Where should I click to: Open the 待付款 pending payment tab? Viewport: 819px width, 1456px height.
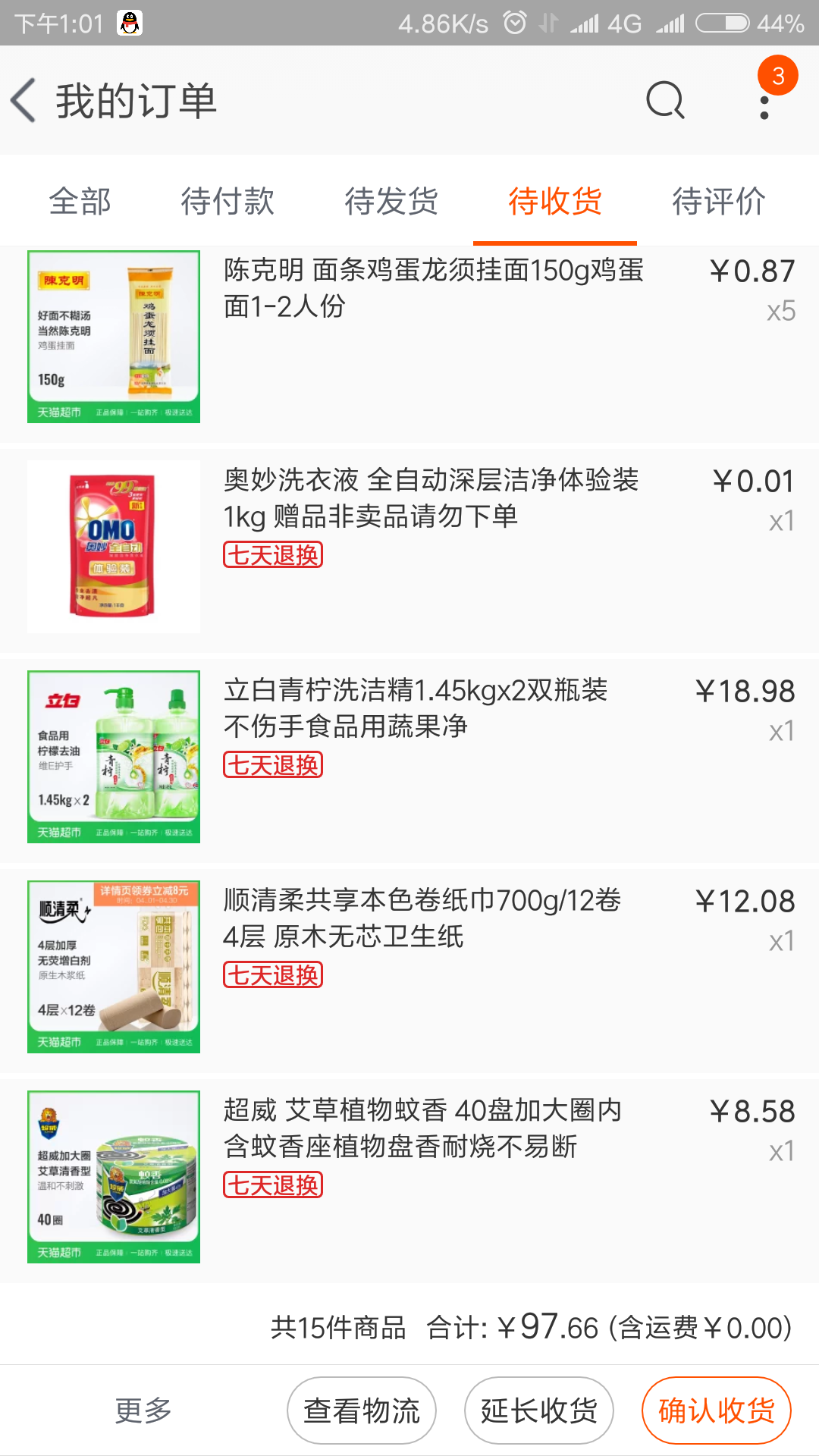tap(227, 201)
